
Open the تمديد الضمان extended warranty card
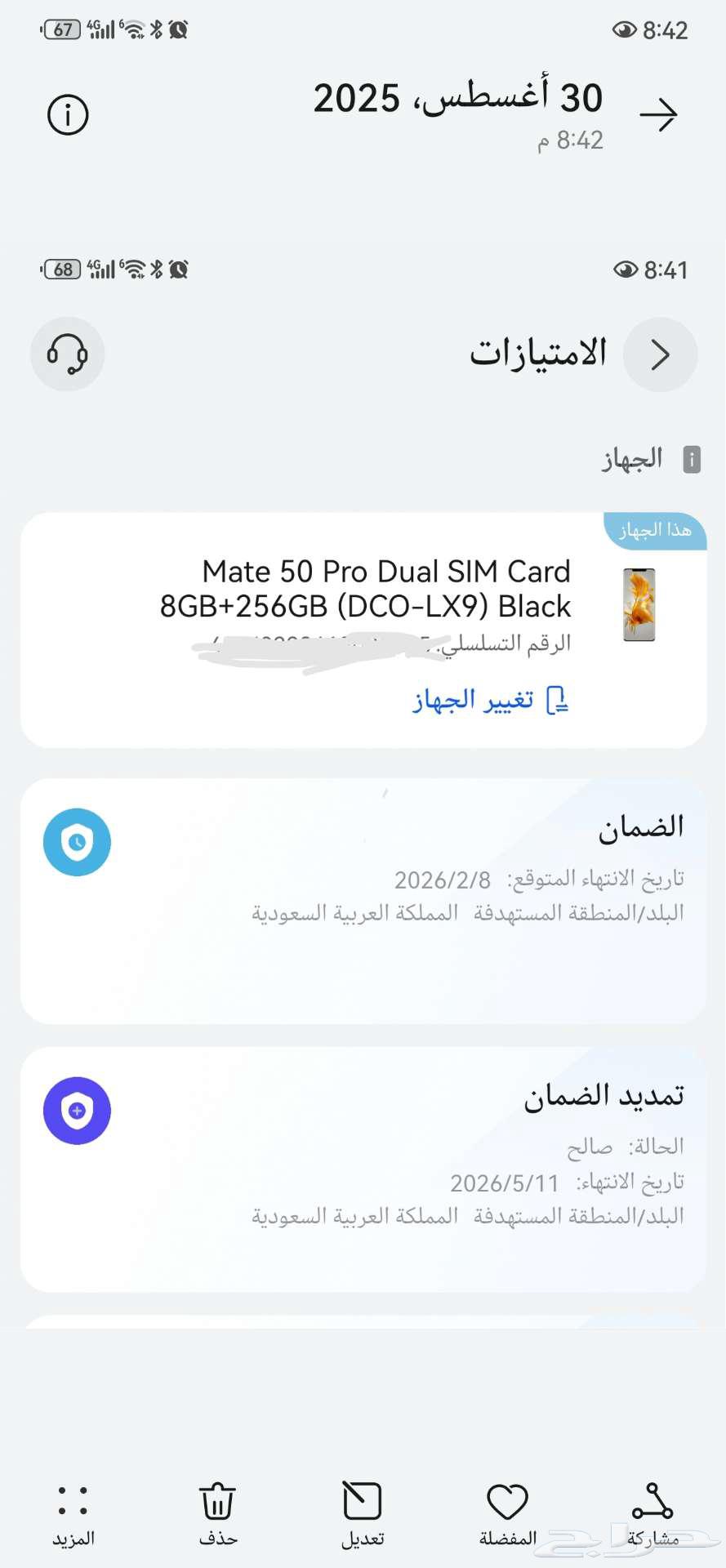pyautogui.click(x=363, y=1168)
